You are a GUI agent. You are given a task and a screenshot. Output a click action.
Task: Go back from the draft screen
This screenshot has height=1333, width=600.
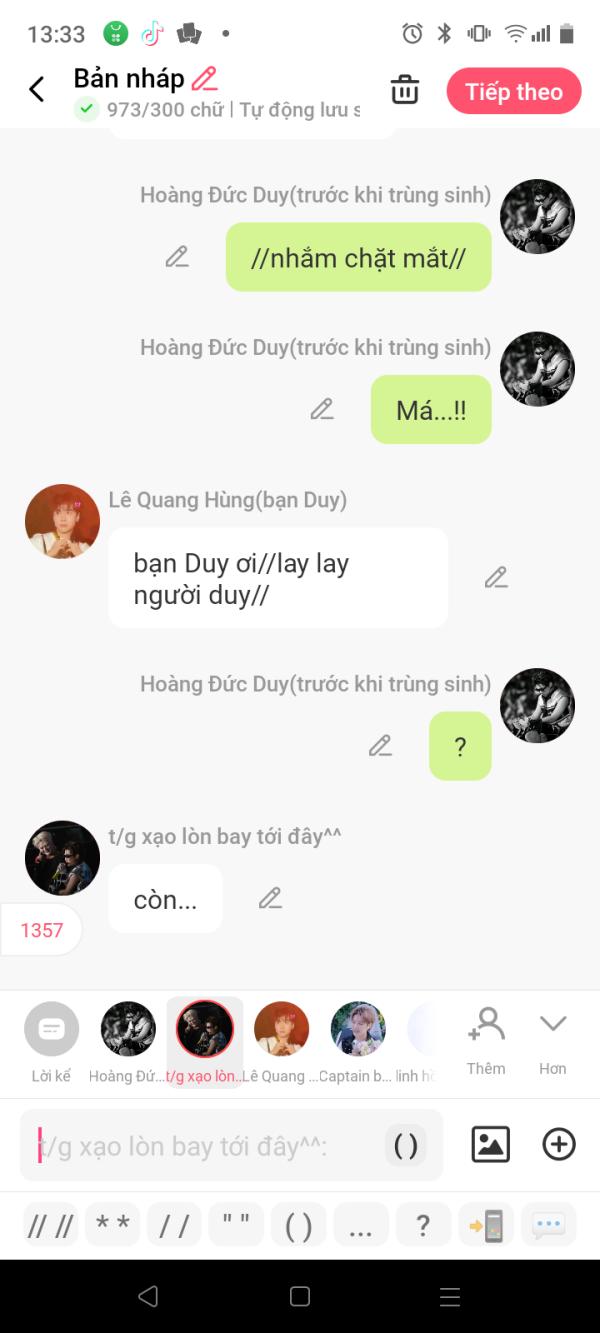pos(37,90)
